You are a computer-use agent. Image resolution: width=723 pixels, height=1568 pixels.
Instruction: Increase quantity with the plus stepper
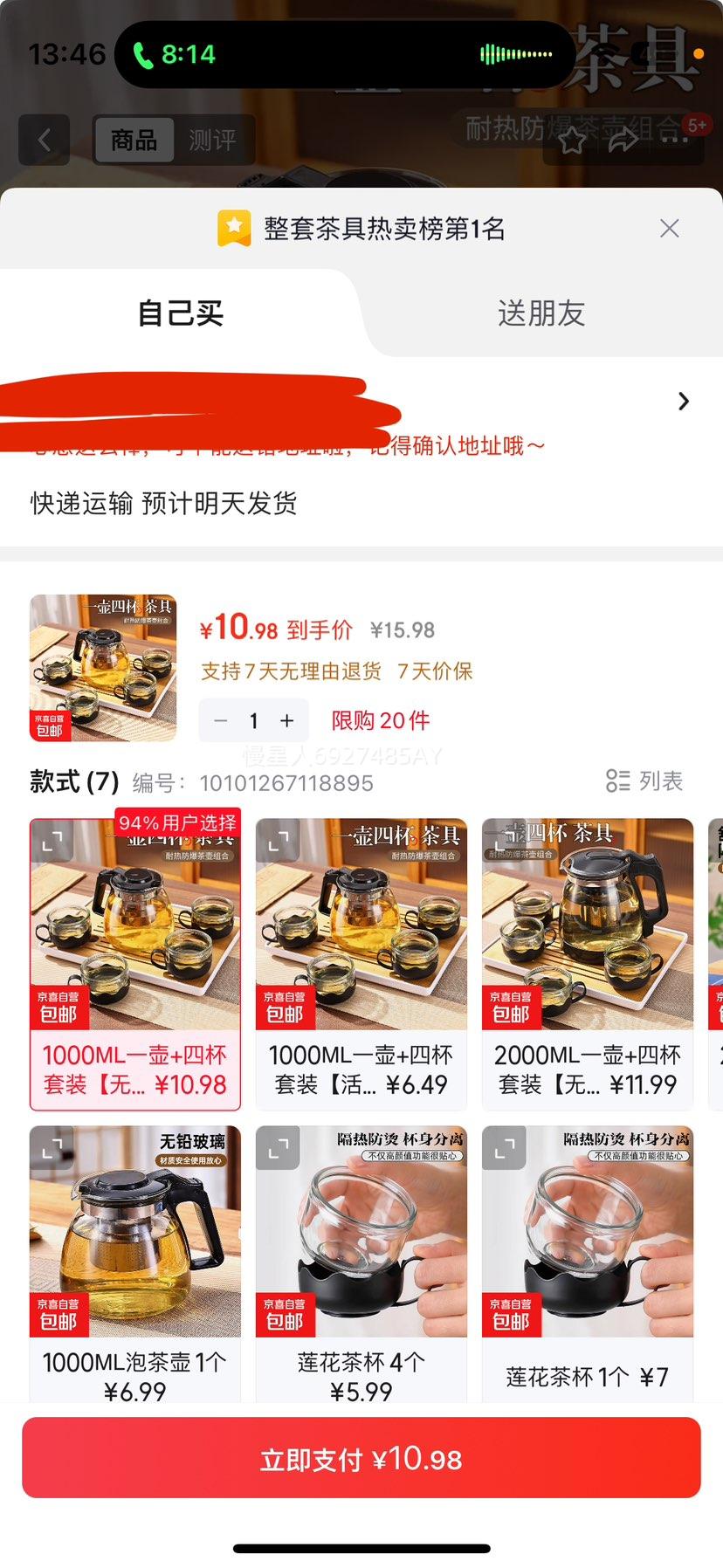[286, 720]
